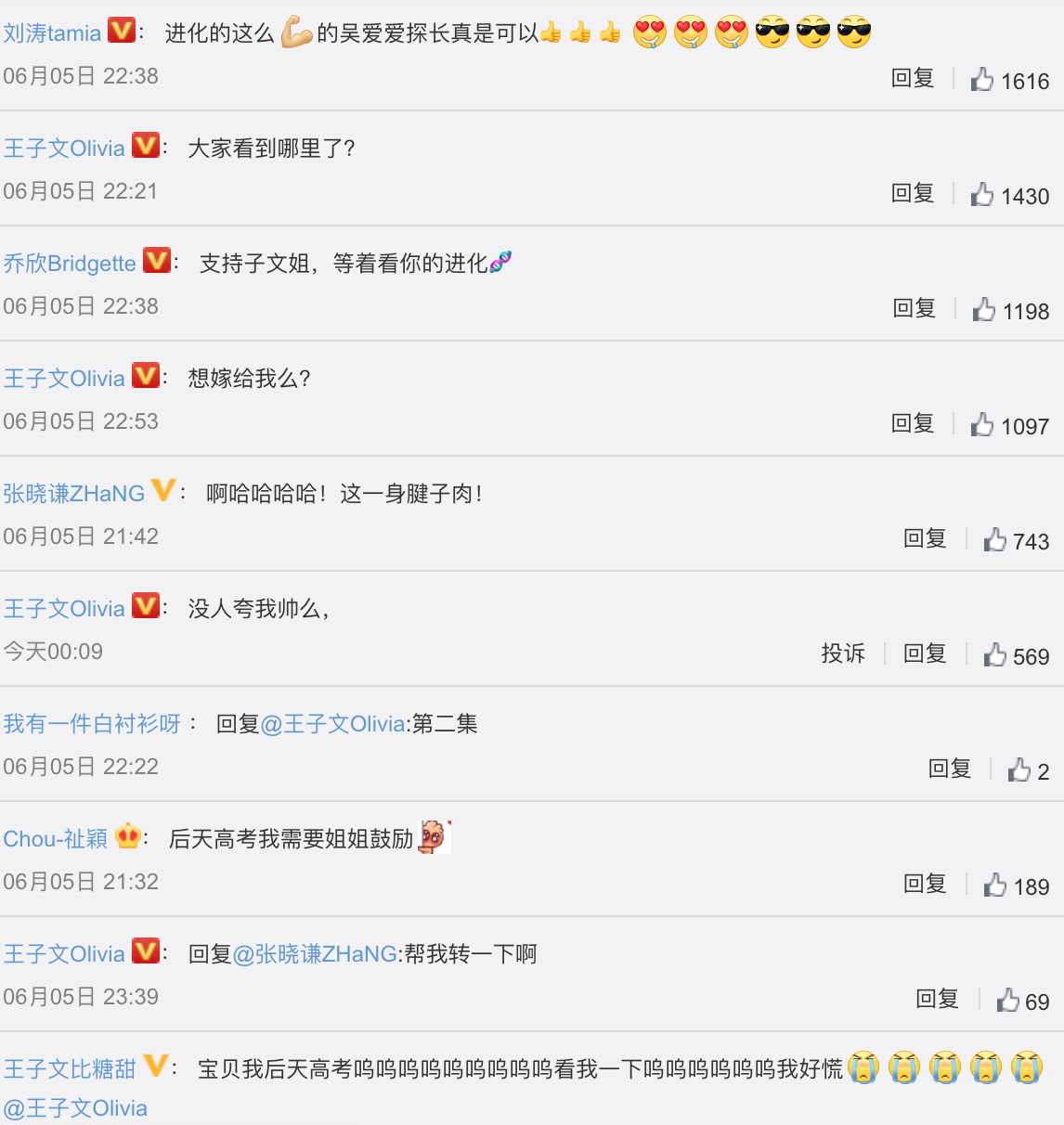This screenshot has width=1064, height=1125.
Task: Open 张晓谦ZHaNG's profile
Action: click(x=74, y=494)
